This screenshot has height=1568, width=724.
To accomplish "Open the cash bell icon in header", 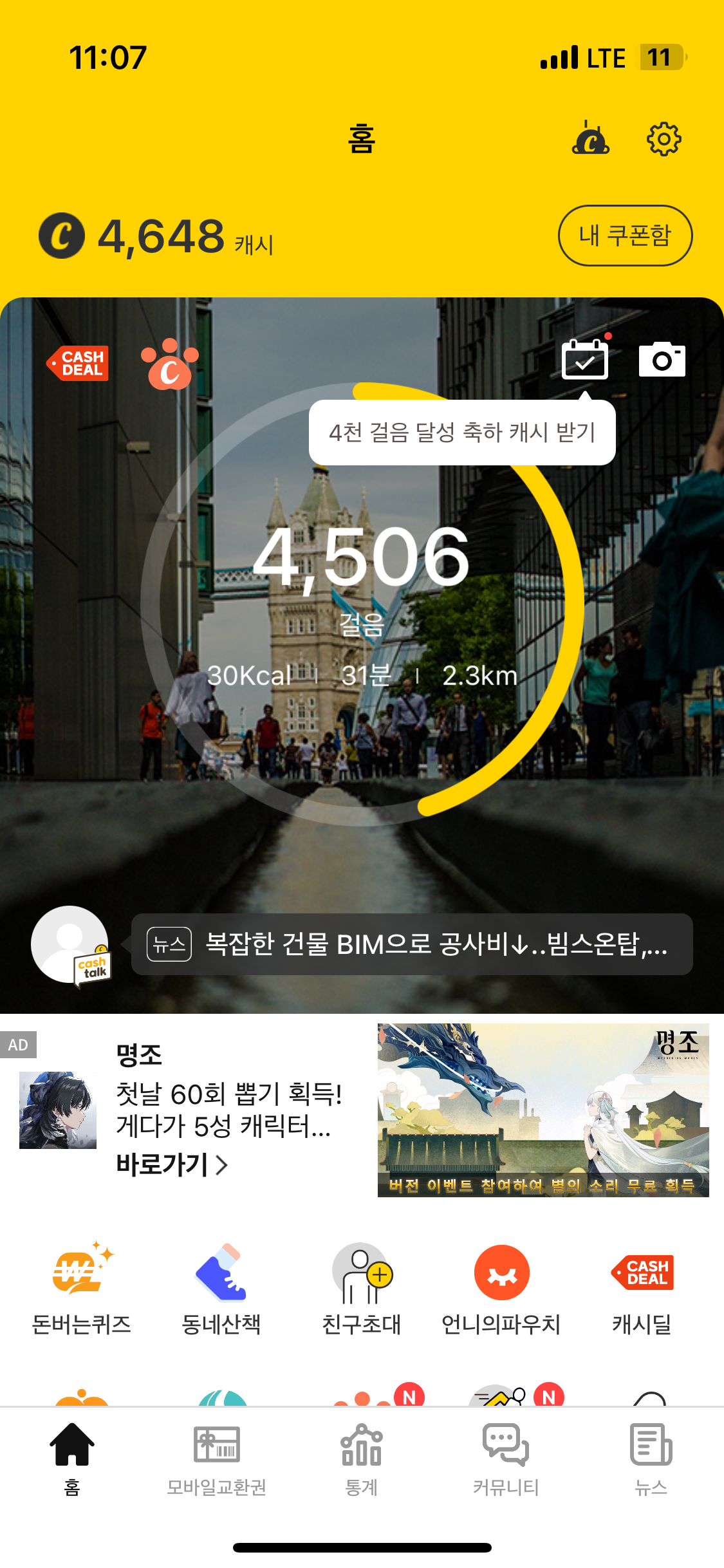I will click(x=590, y=138).
